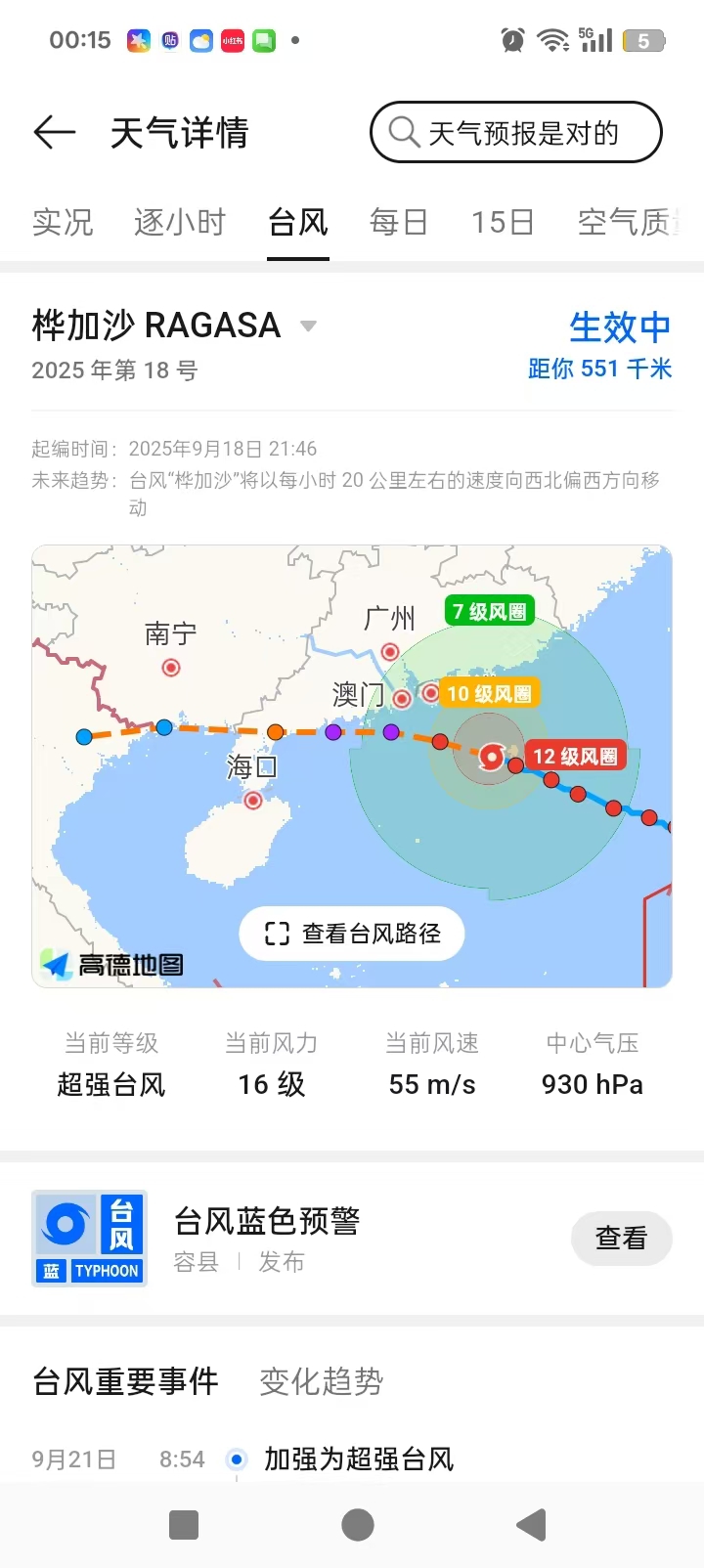Select the 台风重要事件 tab

(125, 1381)
